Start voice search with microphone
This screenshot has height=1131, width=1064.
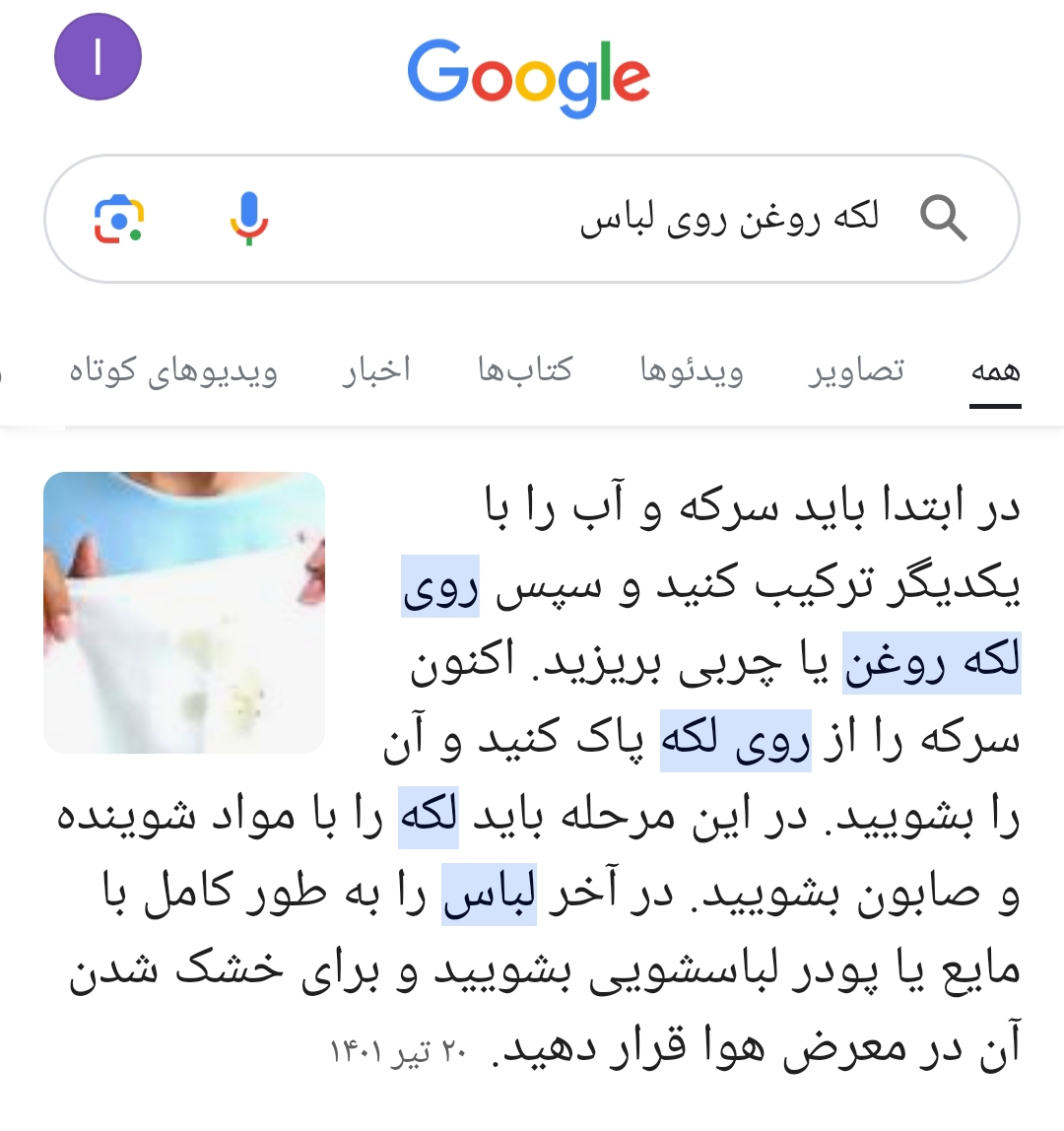pyautogui.click(x=248, y=219)
